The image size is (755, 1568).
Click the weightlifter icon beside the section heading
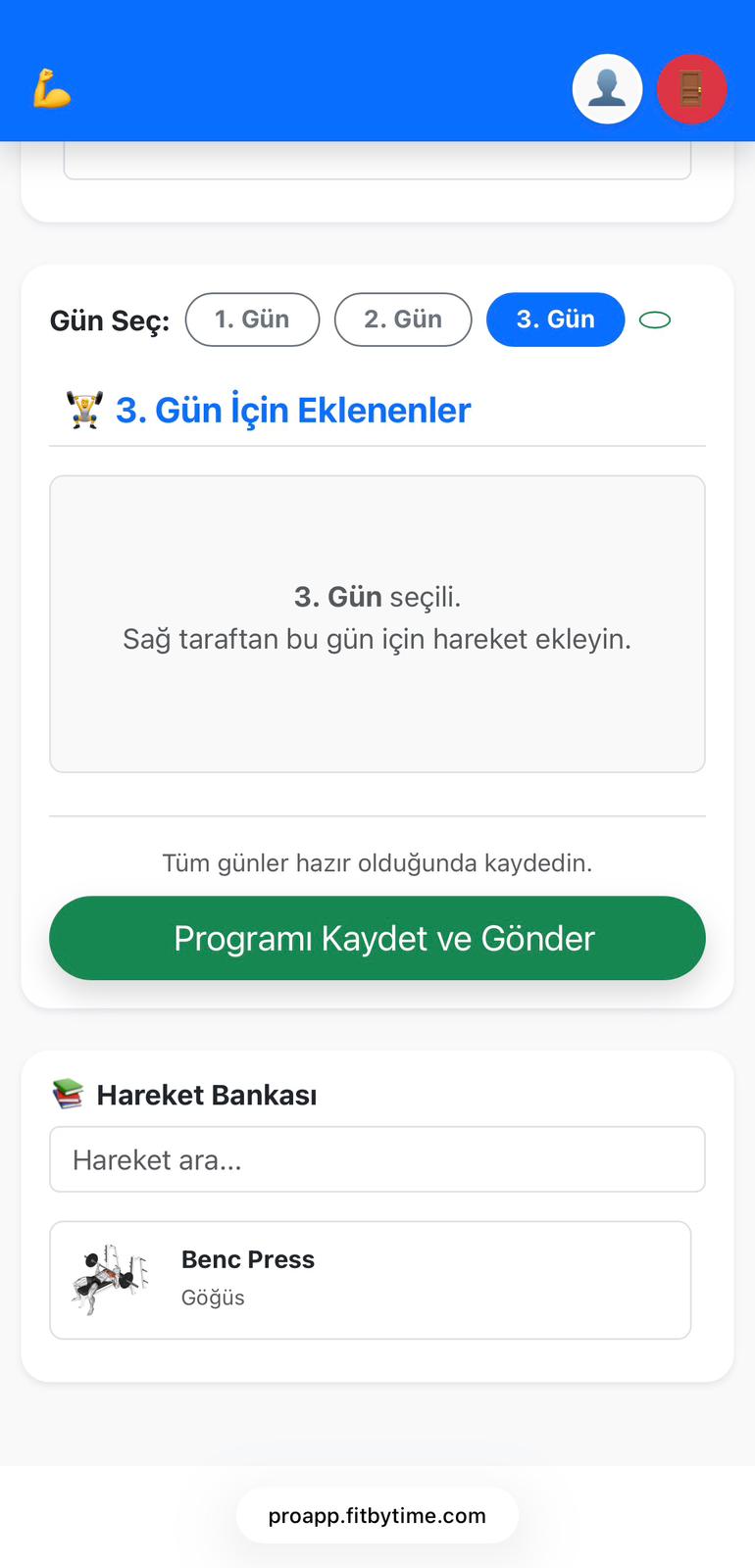83,409
